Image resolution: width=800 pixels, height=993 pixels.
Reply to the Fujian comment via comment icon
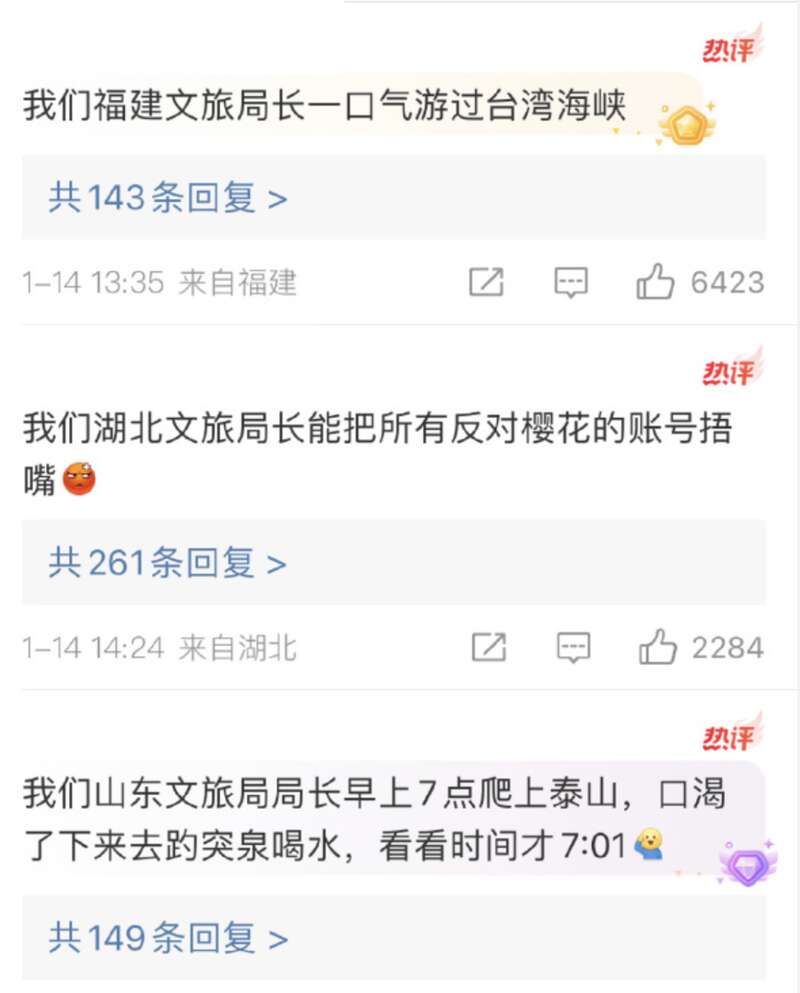point(571,283)
